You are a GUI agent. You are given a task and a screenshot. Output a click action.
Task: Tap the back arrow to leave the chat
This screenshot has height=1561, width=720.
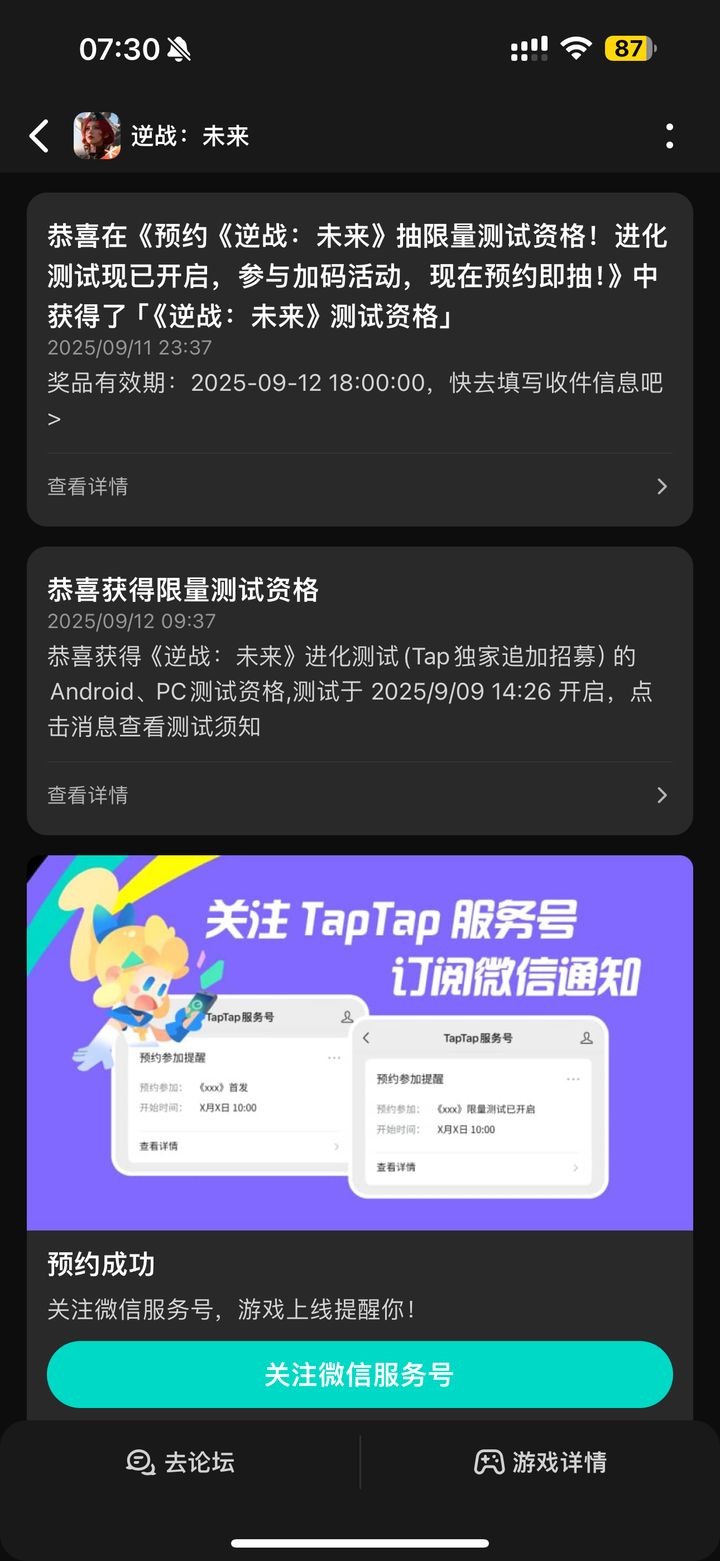(x=40, y=135)
